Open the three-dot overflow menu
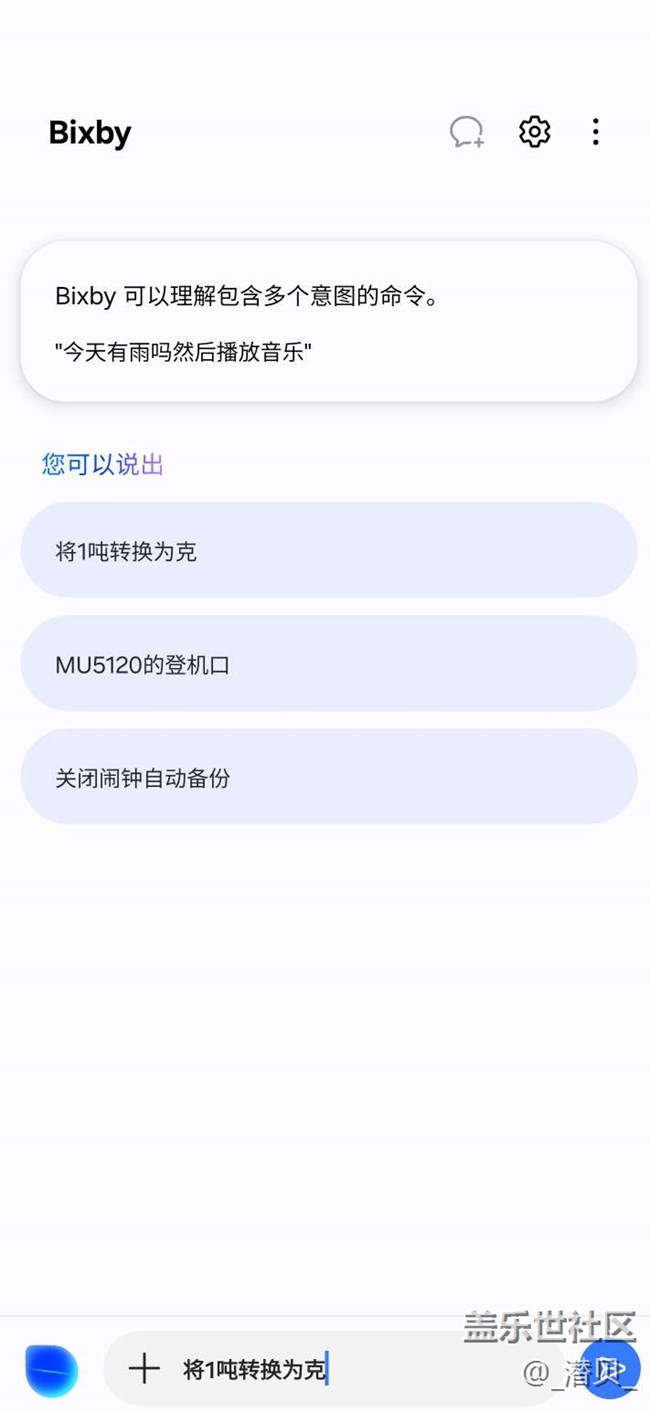The height and width of the screenshot is (1412, 650). coord(595,132)
